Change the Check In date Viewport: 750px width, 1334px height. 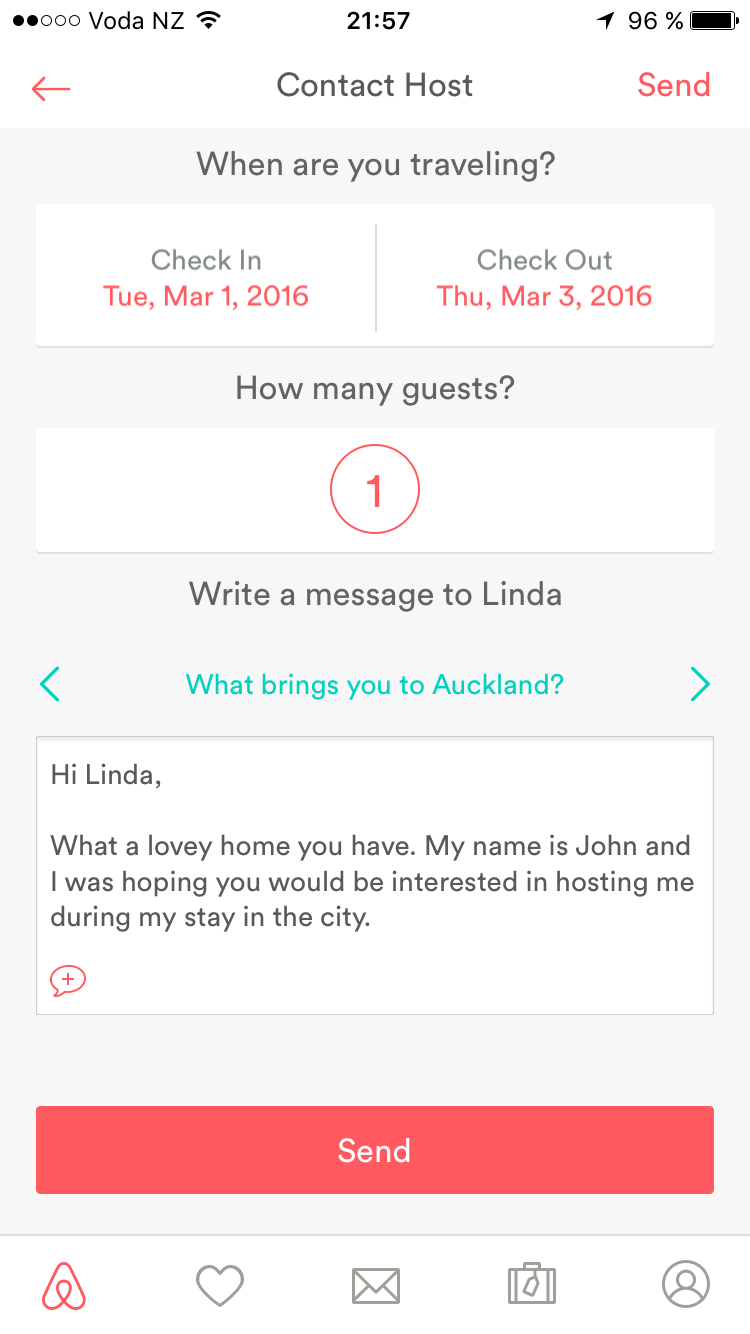tap(206, 278)
